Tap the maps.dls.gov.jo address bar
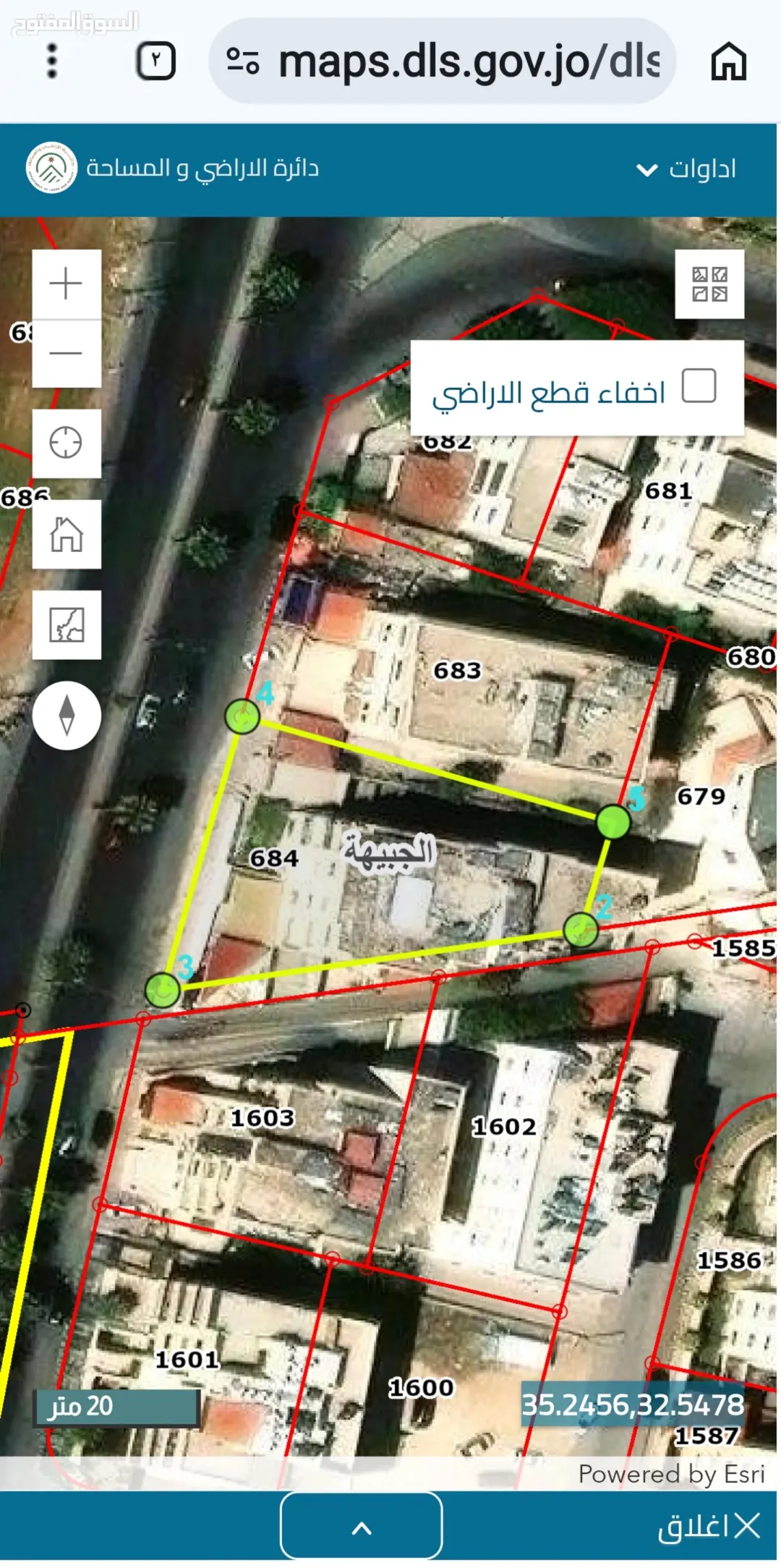The height and width of the screenshot is (1568, 781). pyautogui.click(x=443, y=61)
